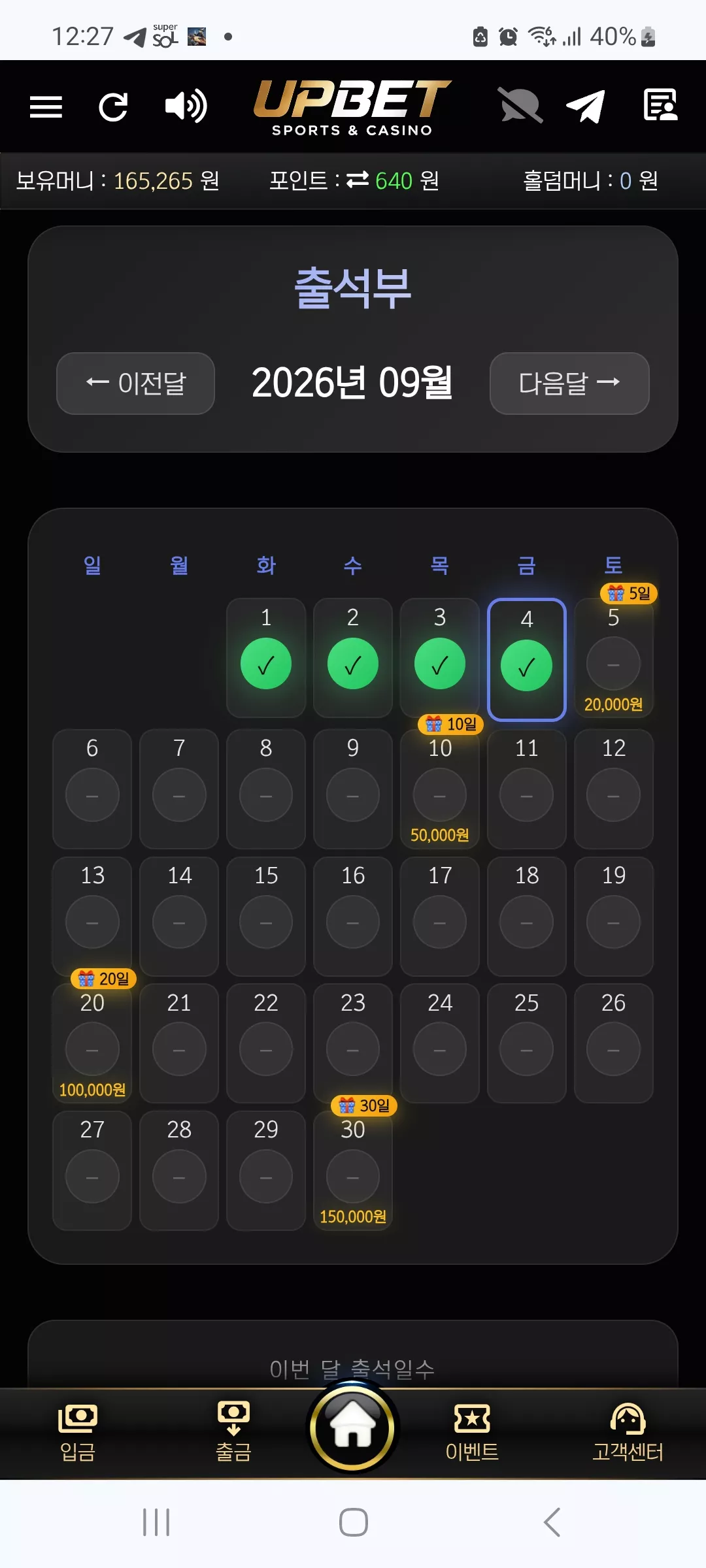Open the 이벤트 events tab

(x=472, y=1433)
